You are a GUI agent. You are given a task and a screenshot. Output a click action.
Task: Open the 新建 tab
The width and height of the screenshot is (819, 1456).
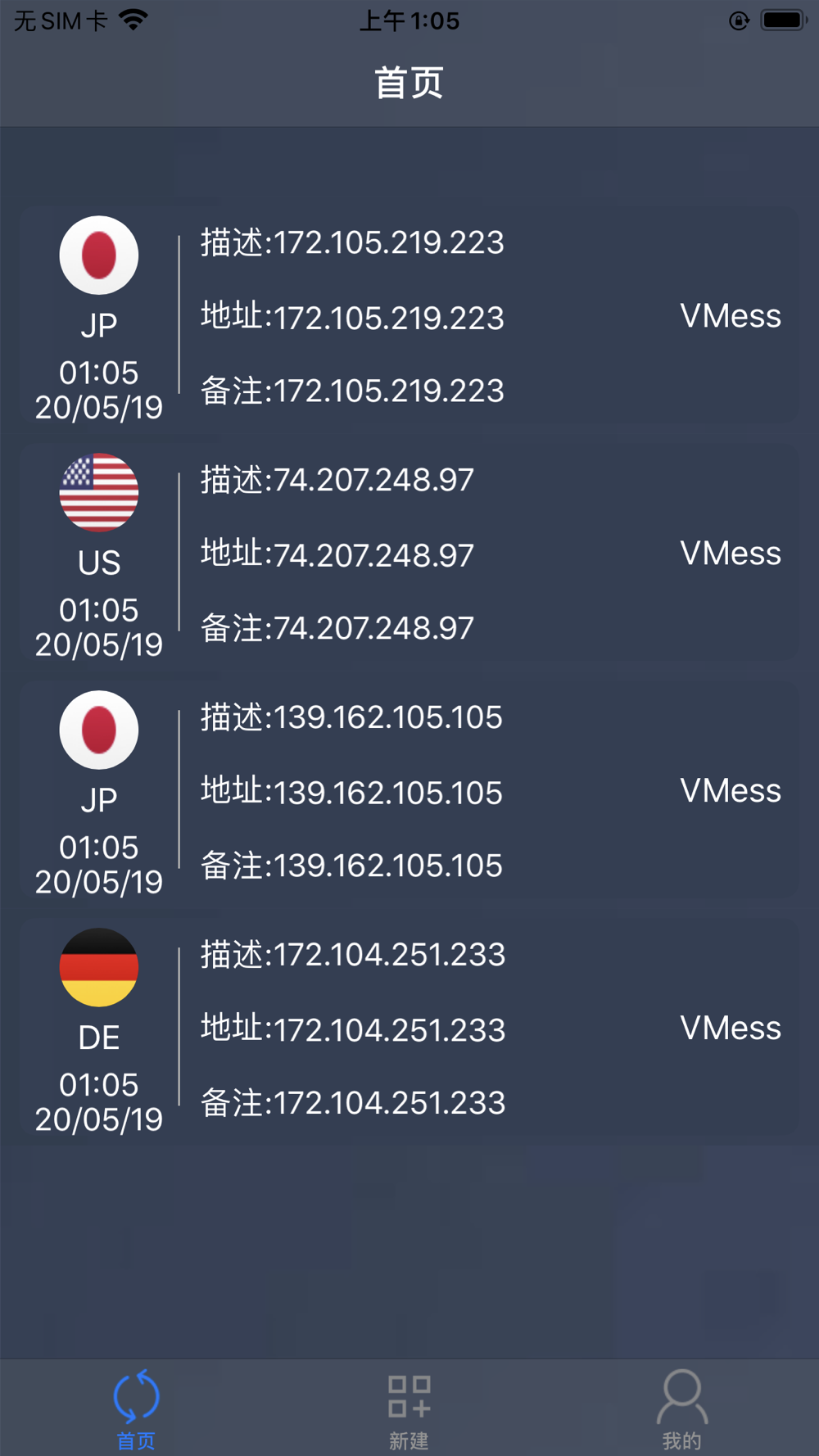coord(409,1409)
